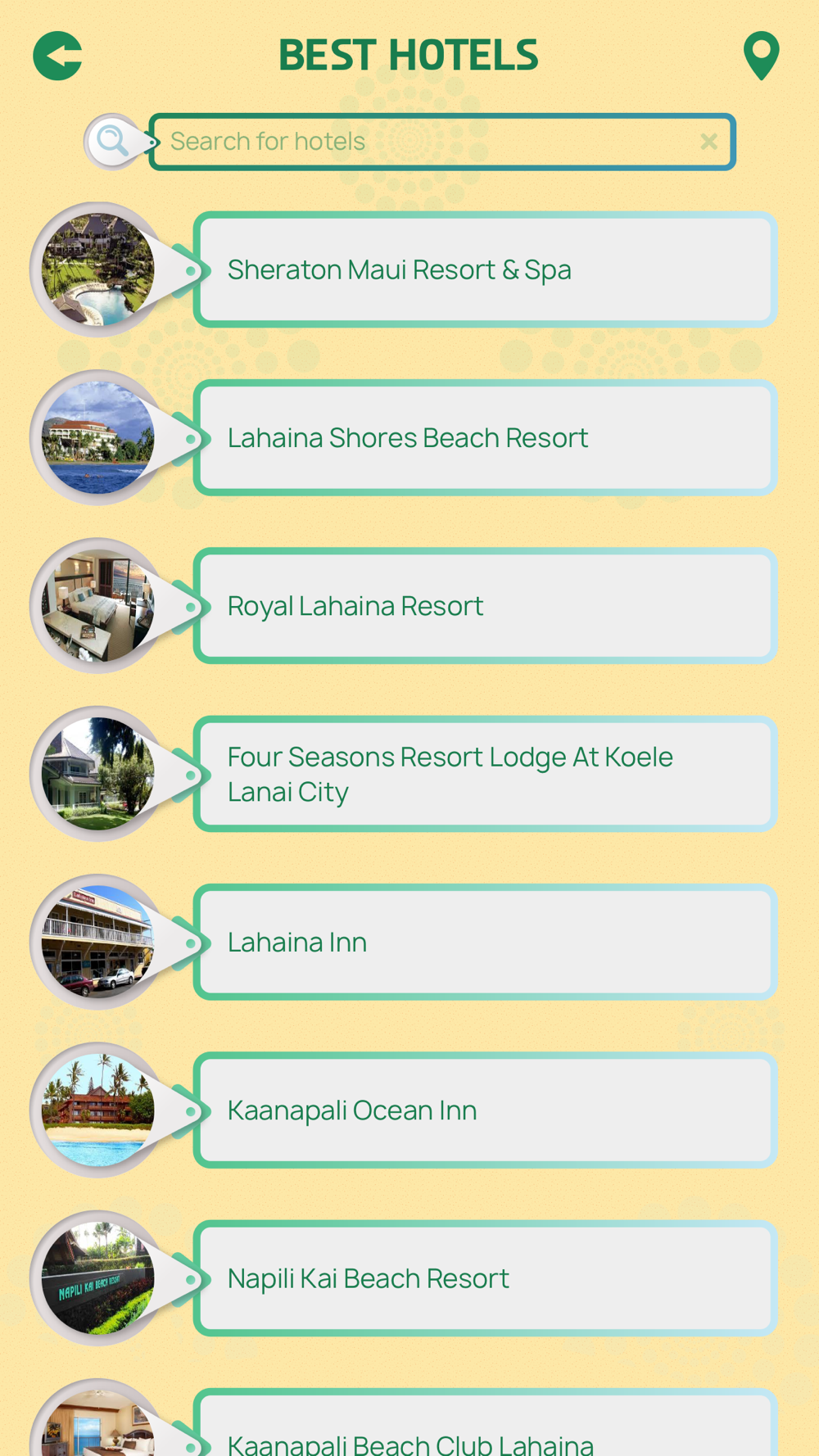
Task: Clear the search field with the X
Action: (709, 142)
